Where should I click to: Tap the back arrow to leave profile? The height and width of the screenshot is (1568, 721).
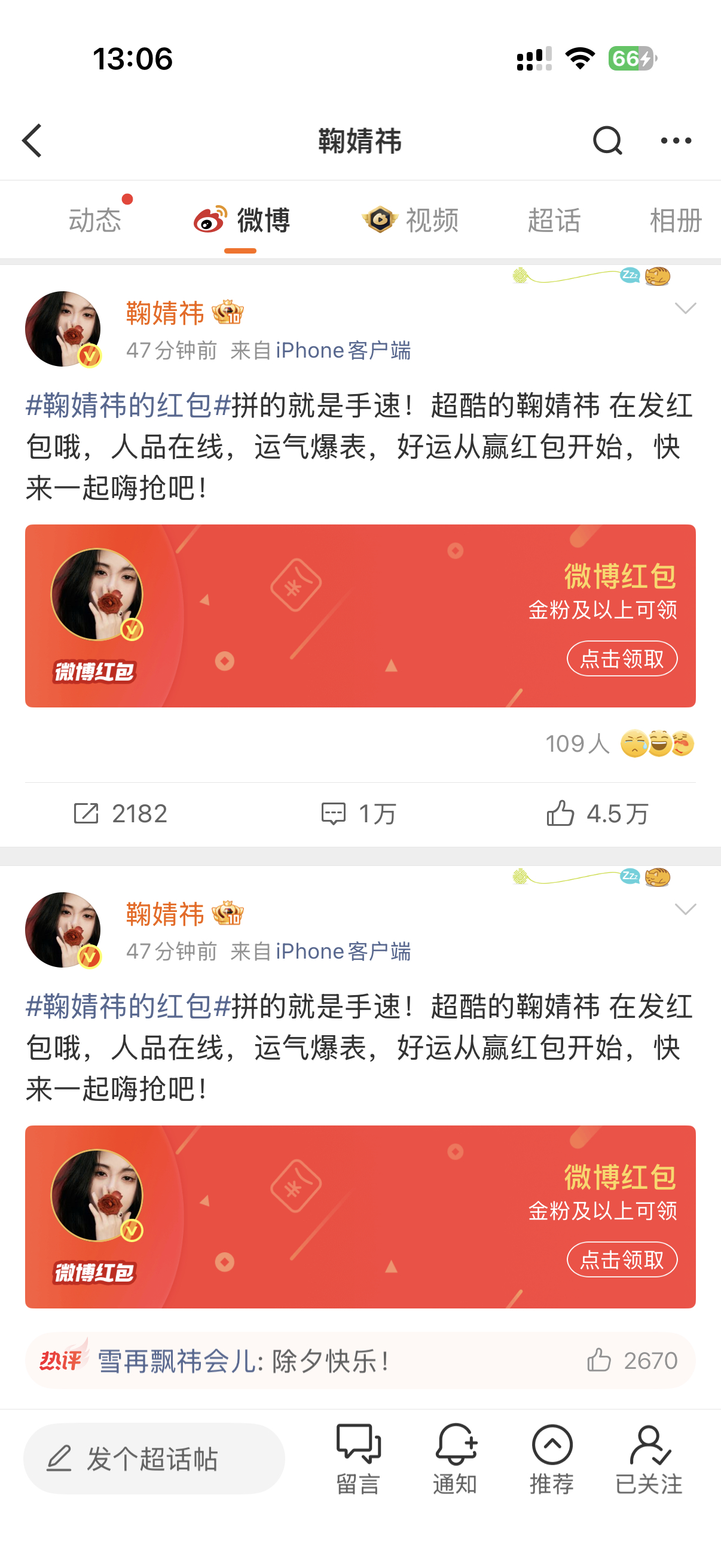click(x=32, y=141)
